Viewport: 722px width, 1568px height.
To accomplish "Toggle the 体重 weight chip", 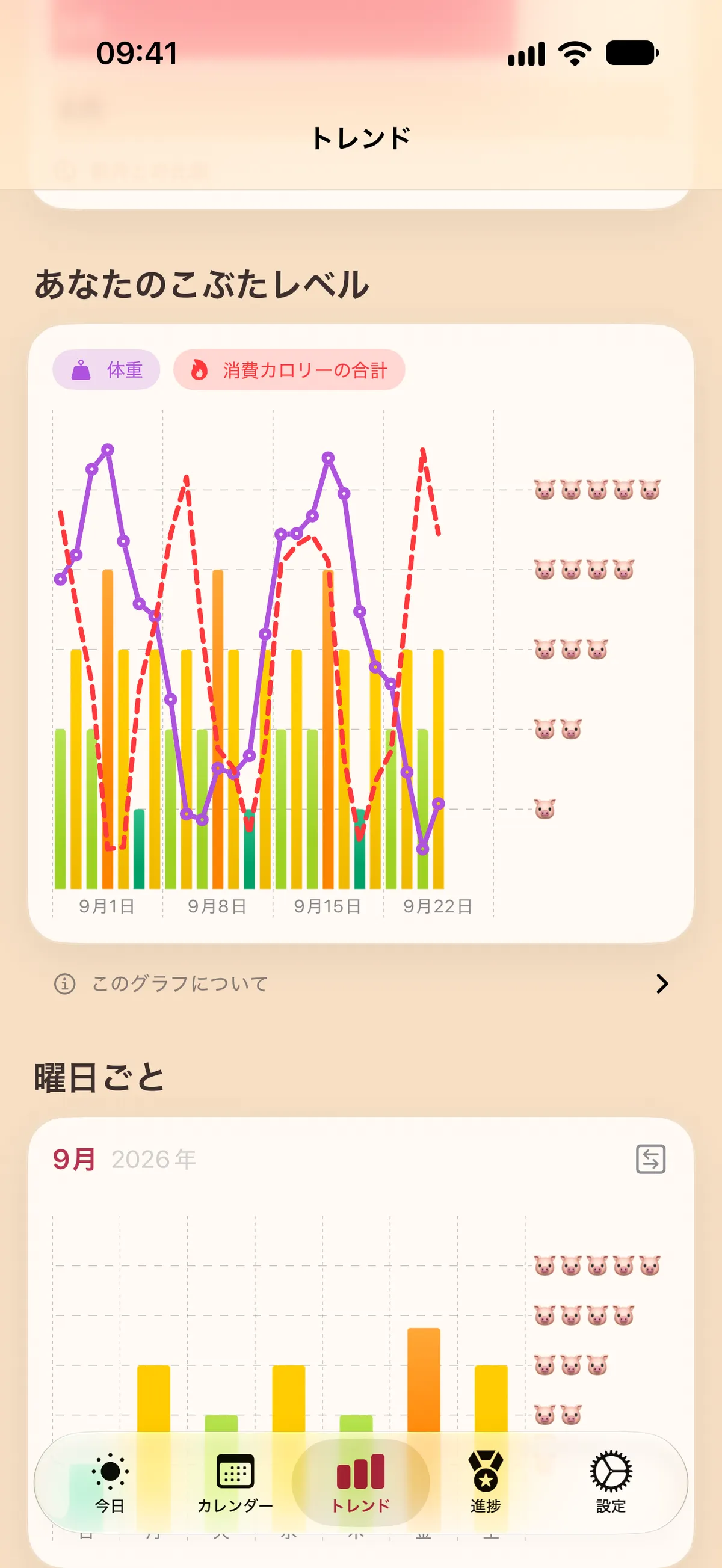I will point(106,369).
